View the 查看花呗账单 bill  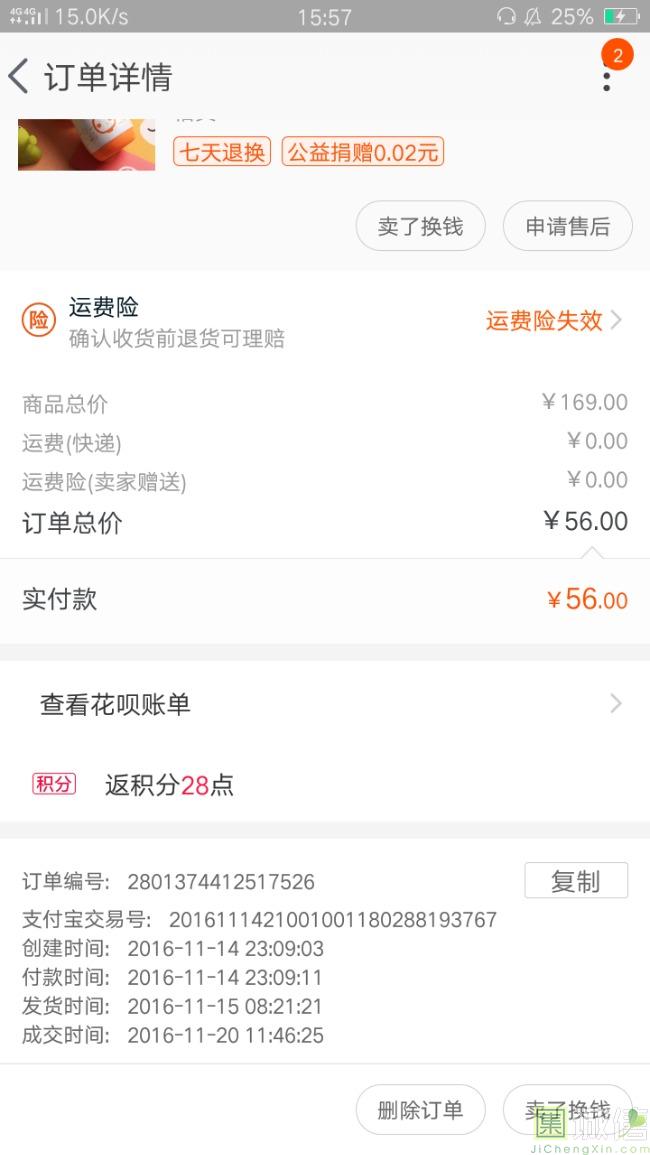click(x=324, y=704)
